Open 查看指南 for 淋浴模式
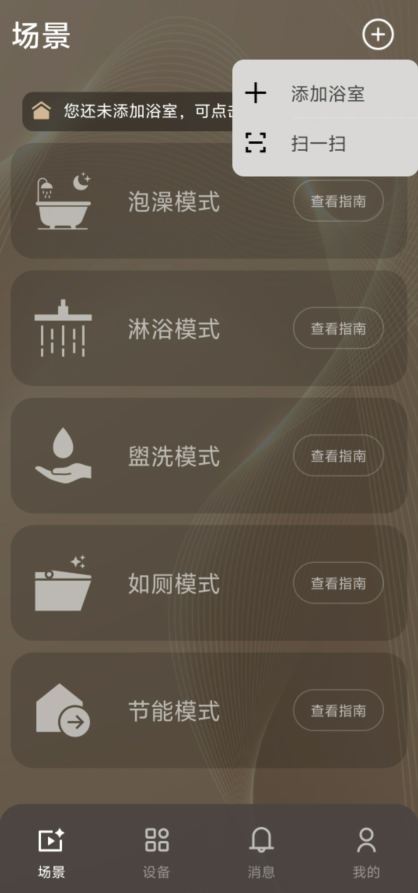 [338, 329]
